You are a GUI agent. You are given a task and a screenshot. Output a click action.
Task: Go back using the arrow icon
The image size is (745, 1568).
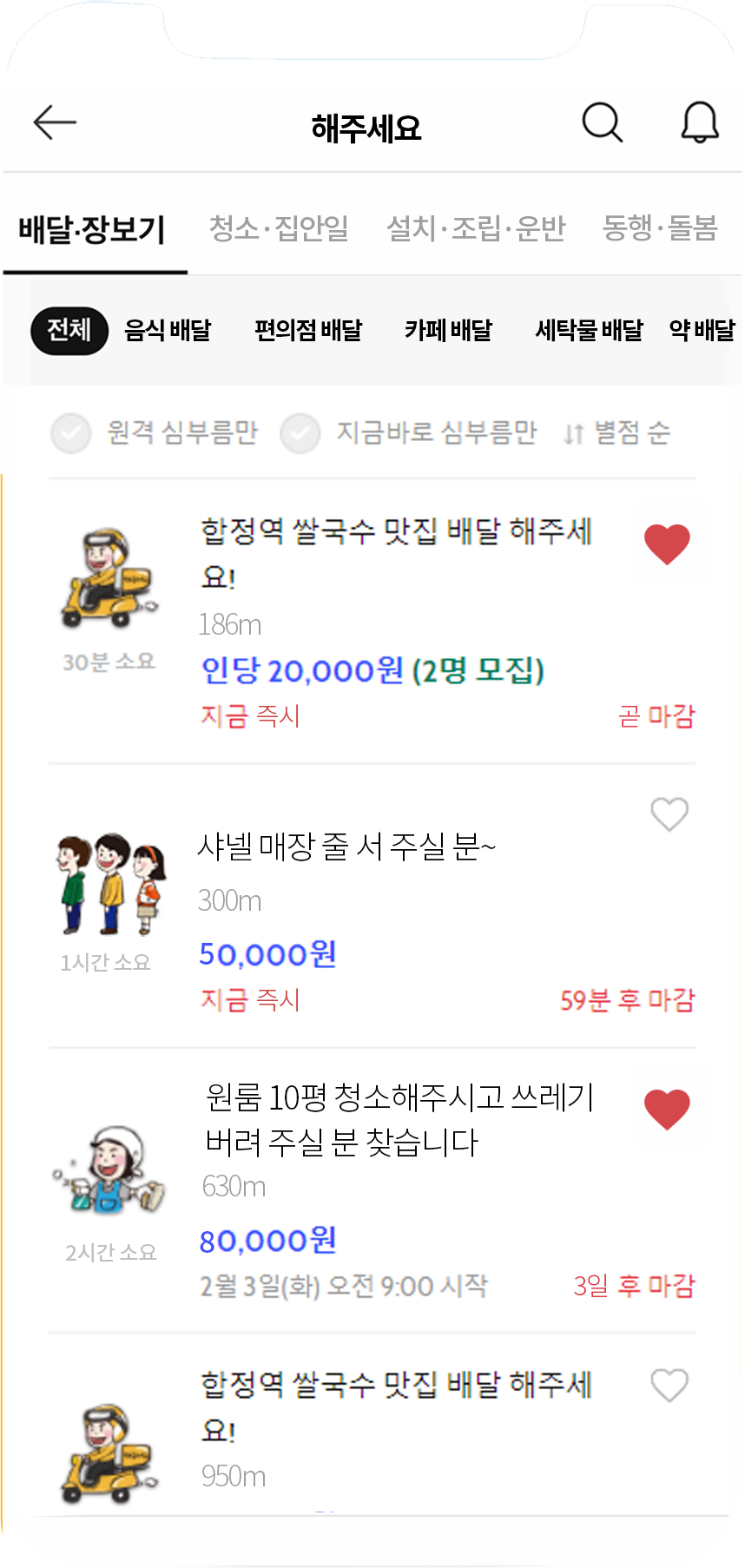tap(55, 122)
